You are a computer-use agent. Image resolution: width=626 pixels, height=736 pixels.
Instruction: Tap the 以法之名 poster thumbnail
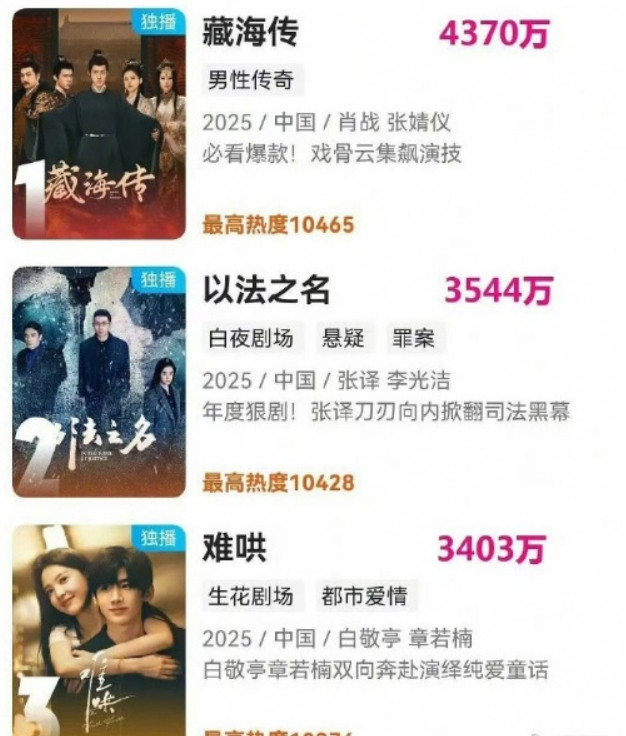[x=98, y=381]
